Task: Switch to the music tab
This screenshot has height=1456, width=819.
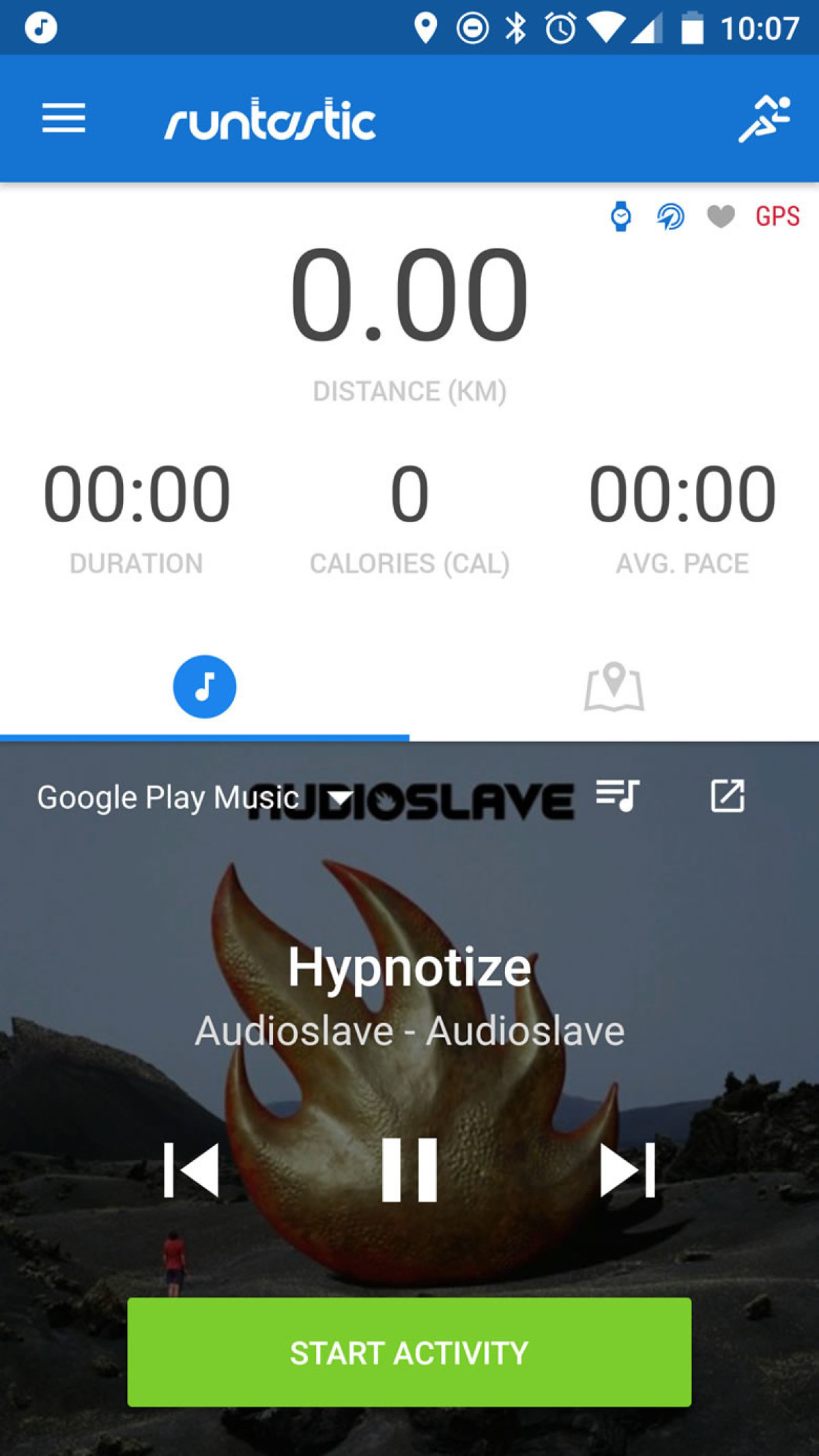Action: pyautogui.click(x=205, y=687)
